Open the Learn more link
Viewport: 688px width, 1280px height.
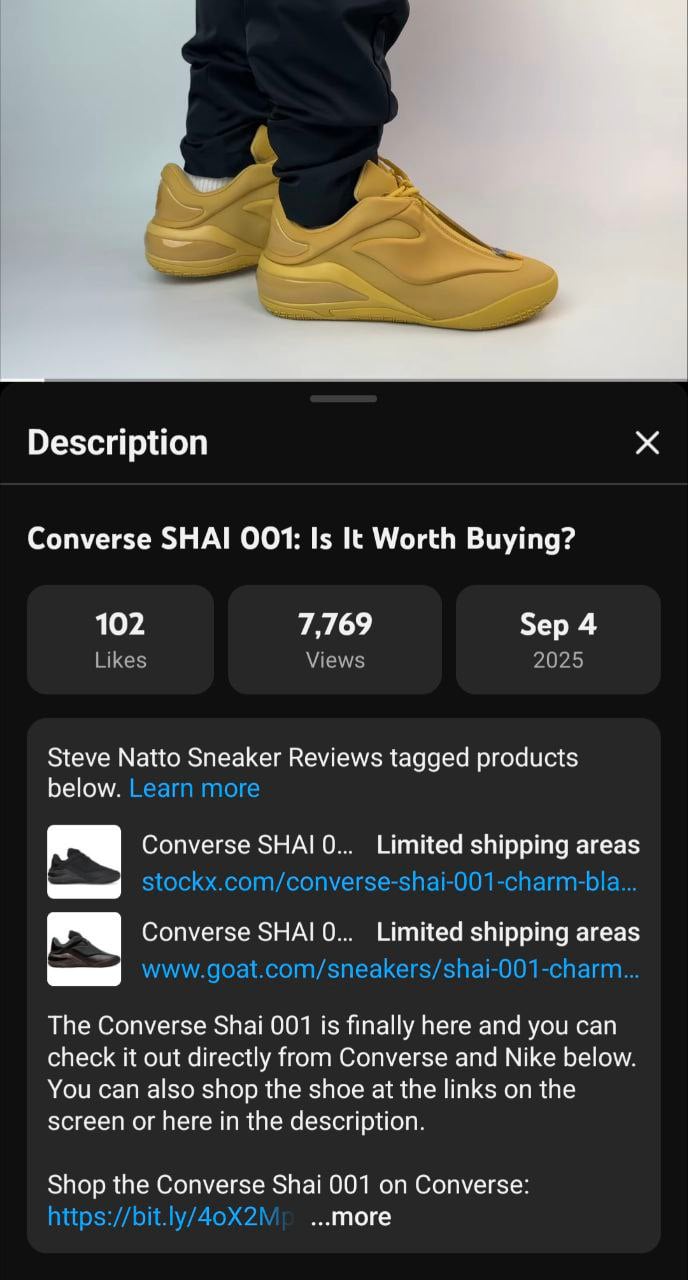pyautogui.click(x=194, y=788)
